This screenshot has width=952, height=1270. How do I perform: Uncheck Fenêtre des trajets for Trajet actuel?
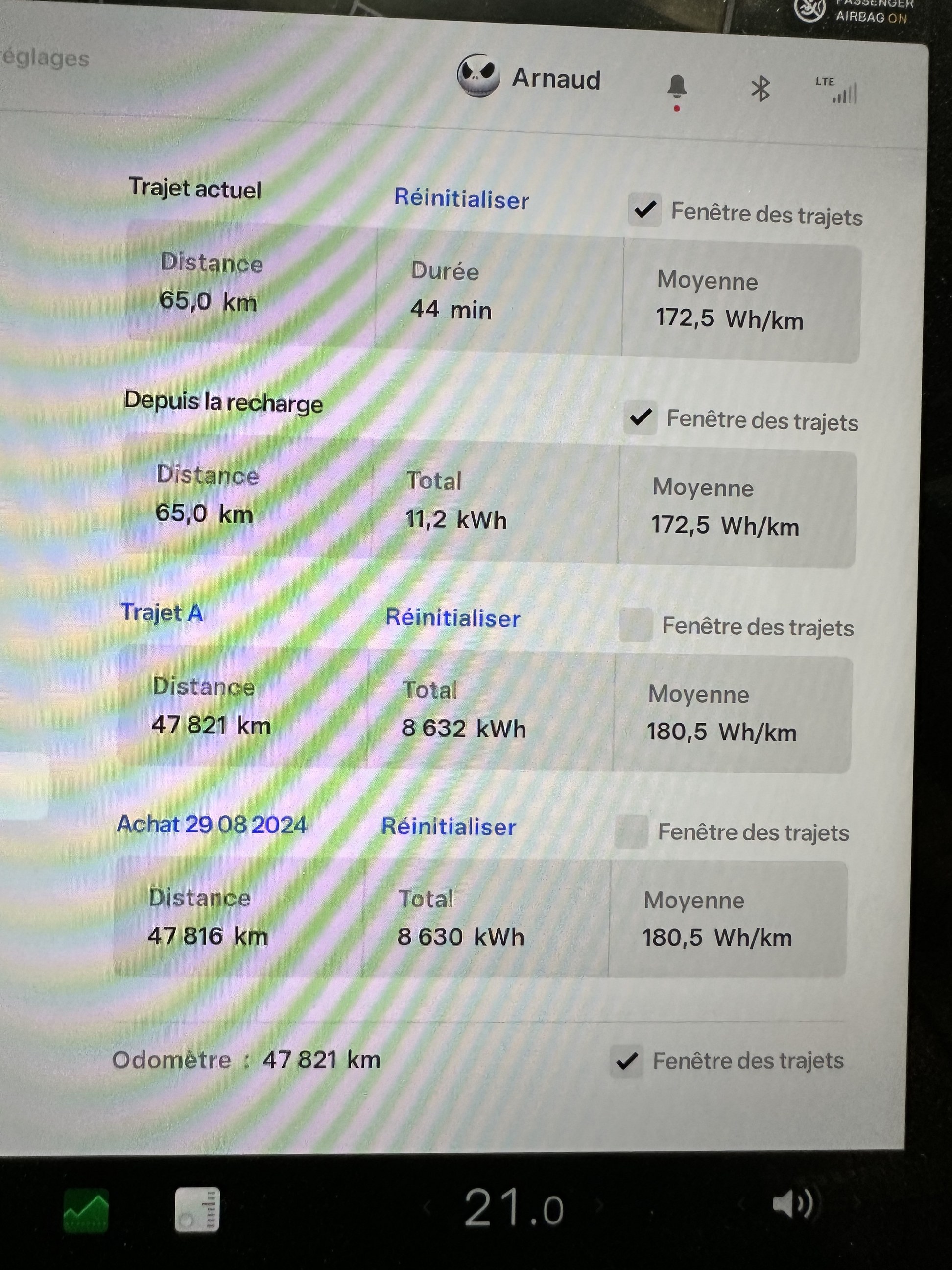pyautogui.click(x=645, y=210)
